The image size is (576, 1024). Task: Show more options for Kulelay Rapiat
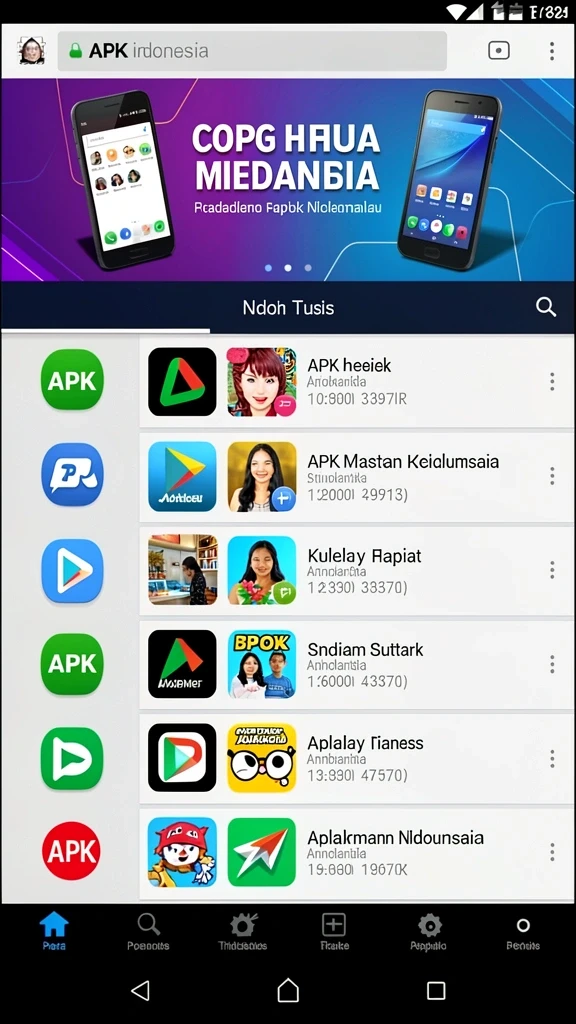(x=552, y=570)
